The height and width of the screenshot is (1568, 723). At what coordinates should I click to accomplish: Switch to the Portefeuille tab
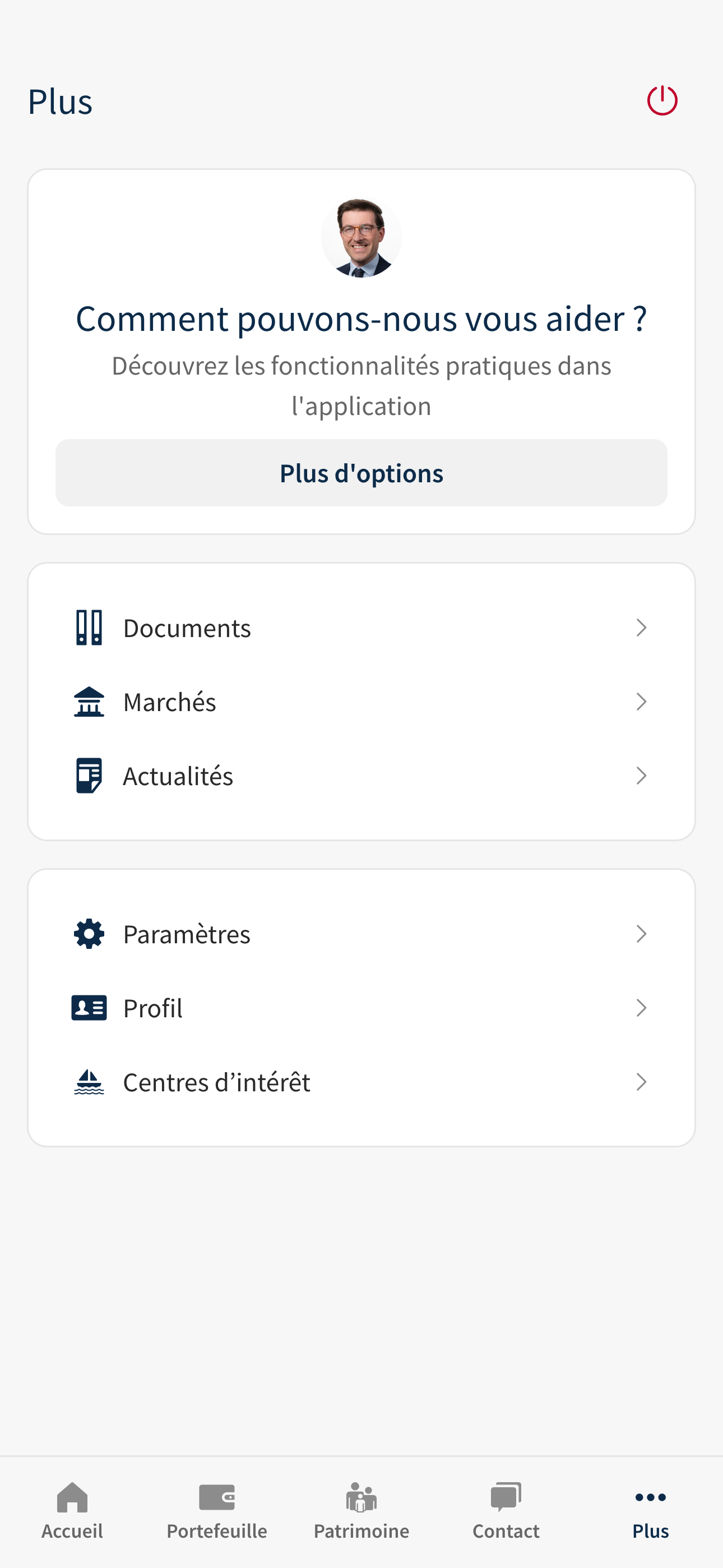coord(217,1511)
